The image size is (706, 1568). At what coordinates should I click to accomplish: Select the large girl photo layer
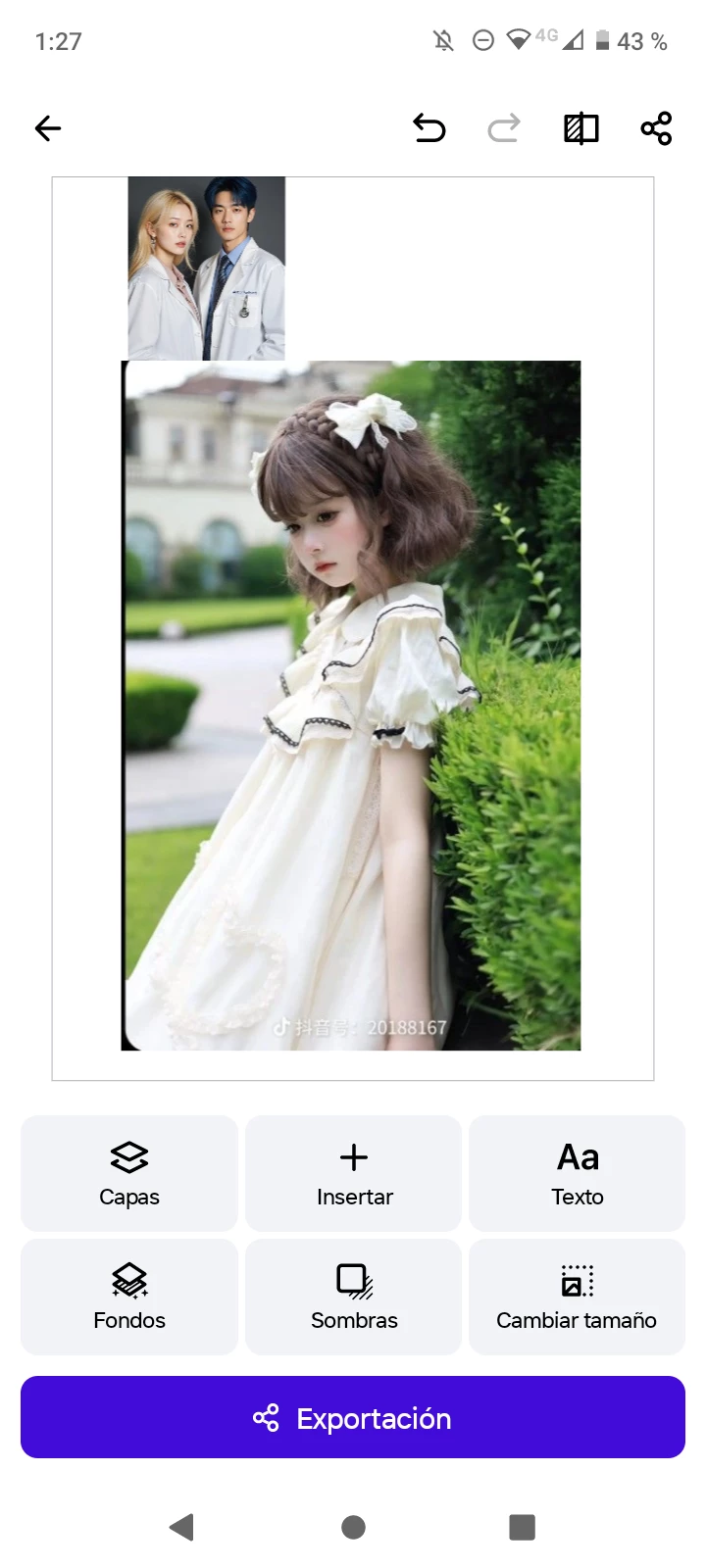351,706
